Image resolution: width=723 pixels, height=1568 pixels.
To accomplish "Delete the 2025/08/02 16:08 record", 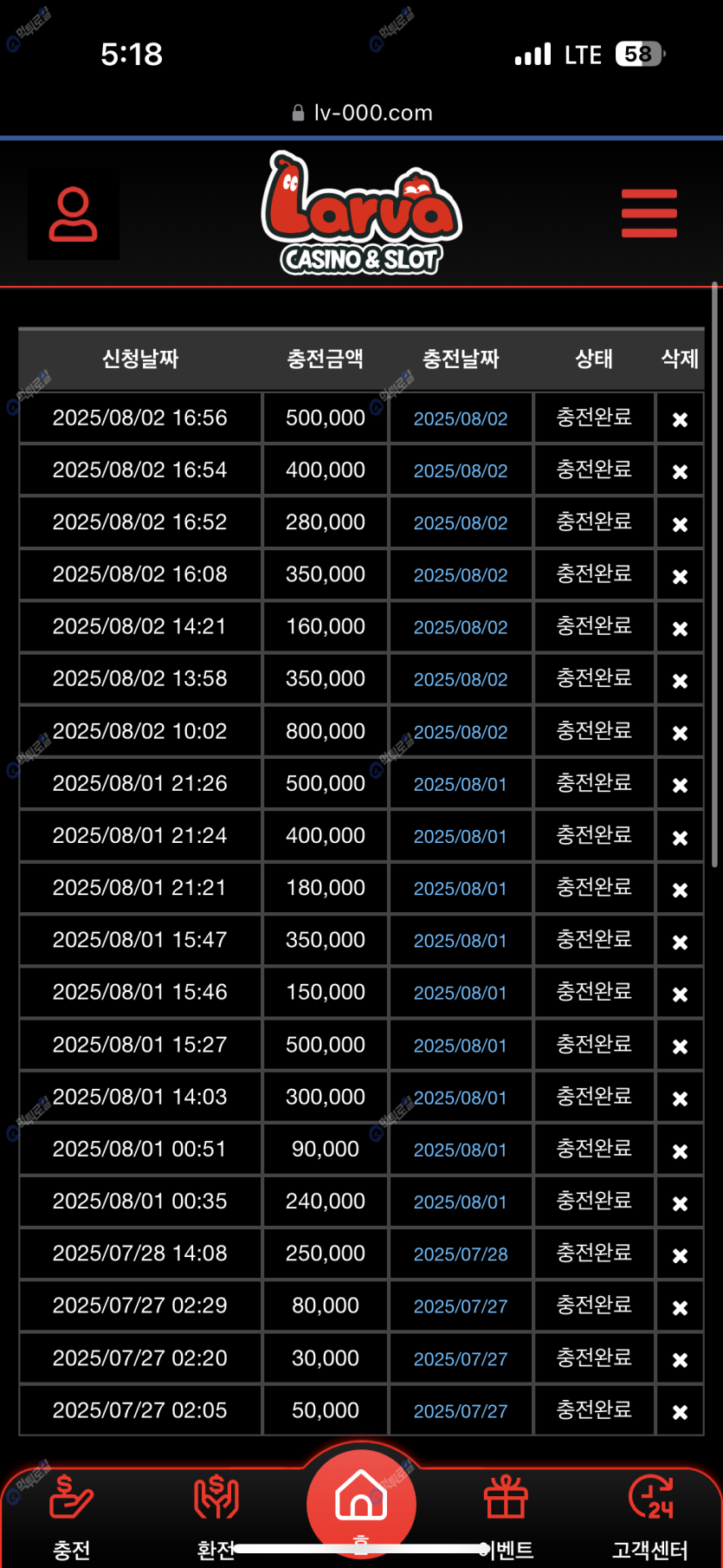I will (x=680, y=576).
